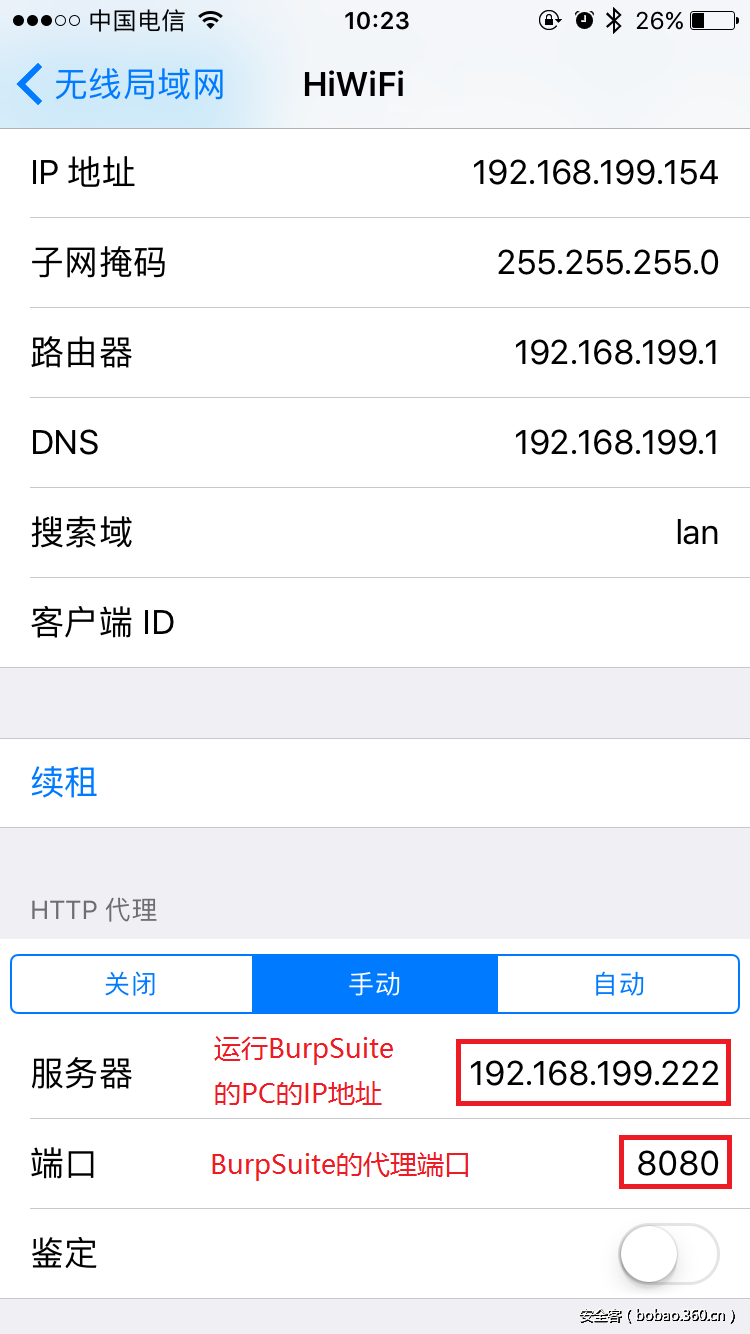Select the IP 地址 row value 192.168.199.154
Image resolution: width=750 pixels, height=1334 pixels.
coord(595,172)
